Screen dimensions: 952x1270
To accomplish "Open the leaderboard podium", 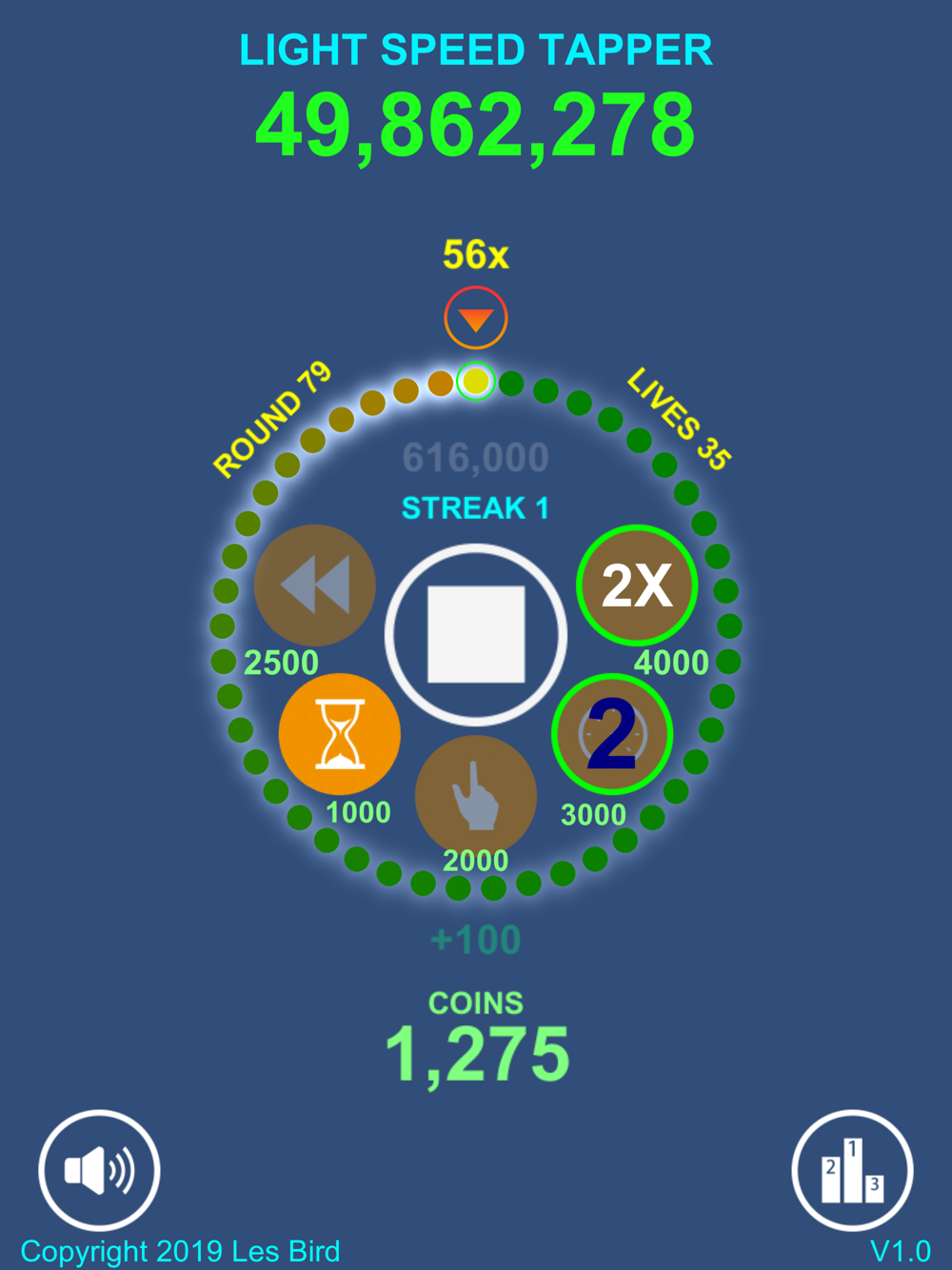I will click(852, 1170).
